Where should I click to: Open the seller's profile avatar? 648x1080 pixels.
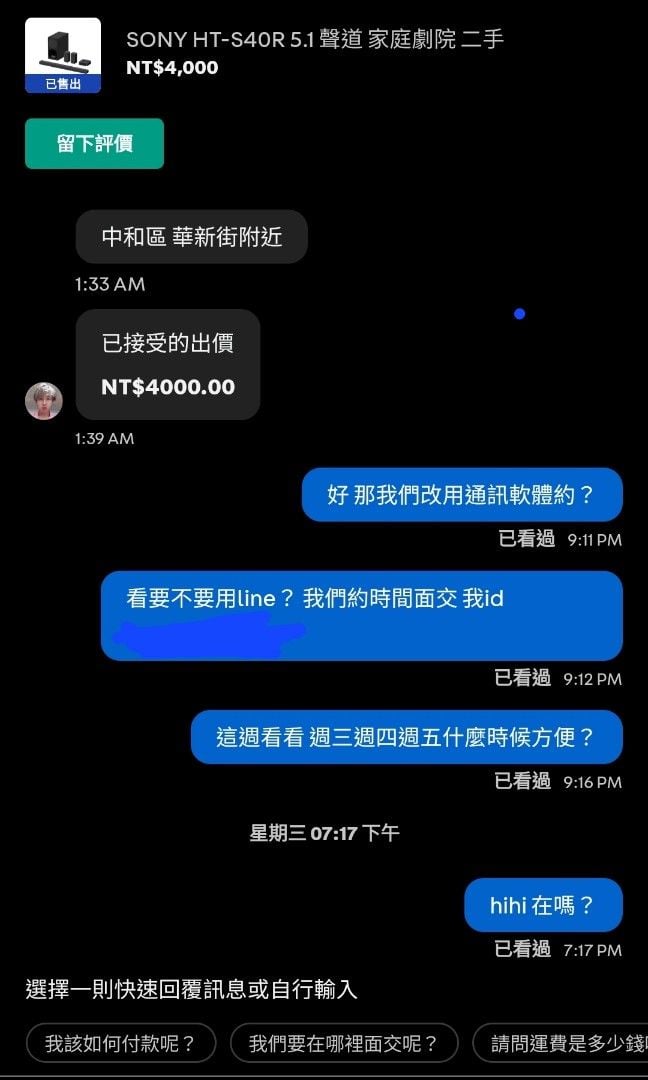(x=44, y=401)
